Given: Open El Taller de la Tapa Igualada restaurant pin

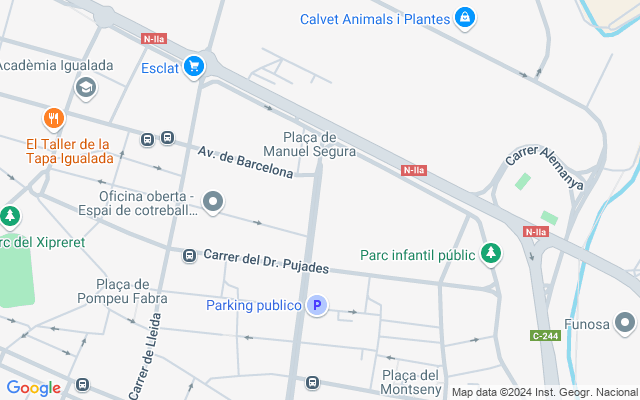Looking at the screenshot, I should (54, 118).
